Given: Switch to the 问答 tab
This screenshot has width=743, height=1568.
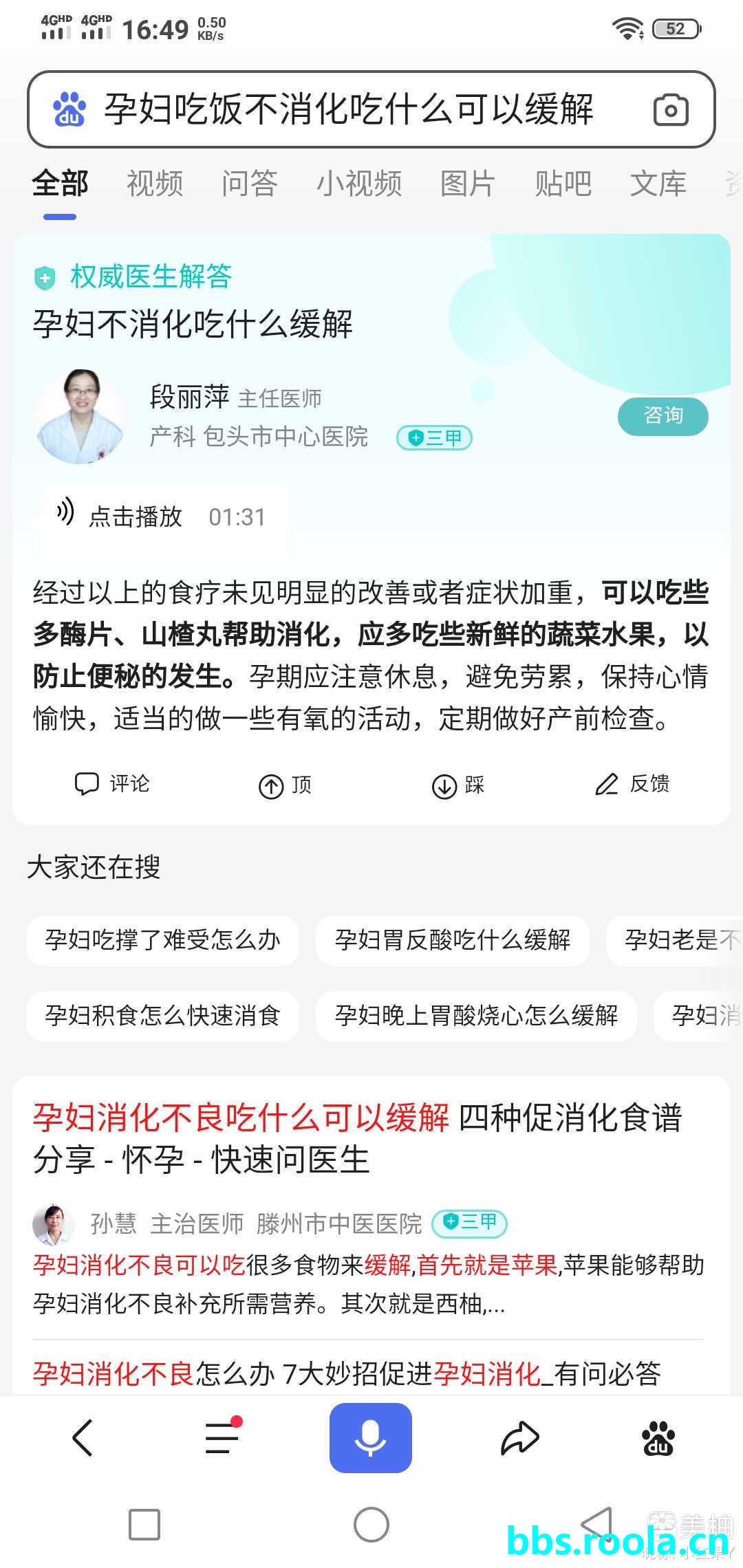Looking at the screenshot, I should click(249, 184).
